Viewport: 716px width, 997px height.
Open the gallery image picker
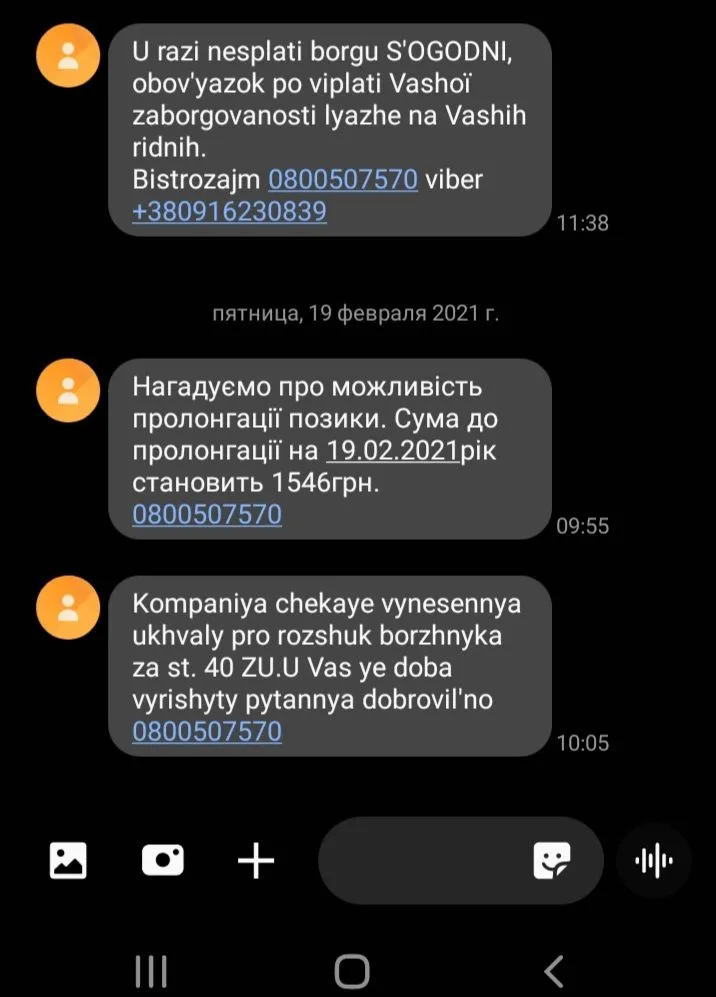[x=68, y=860]
